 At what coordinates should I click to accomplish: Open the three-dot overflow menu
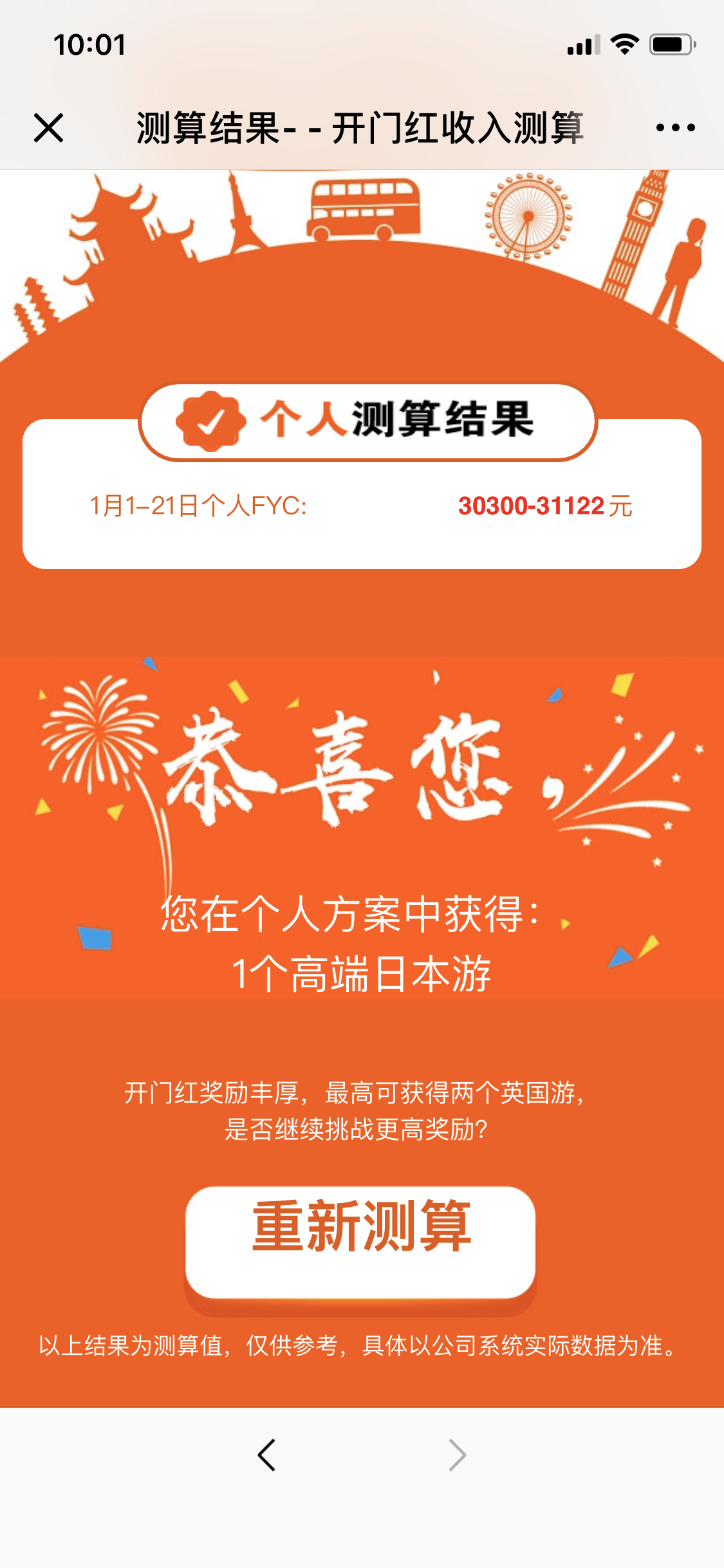[x=675, y=127]
